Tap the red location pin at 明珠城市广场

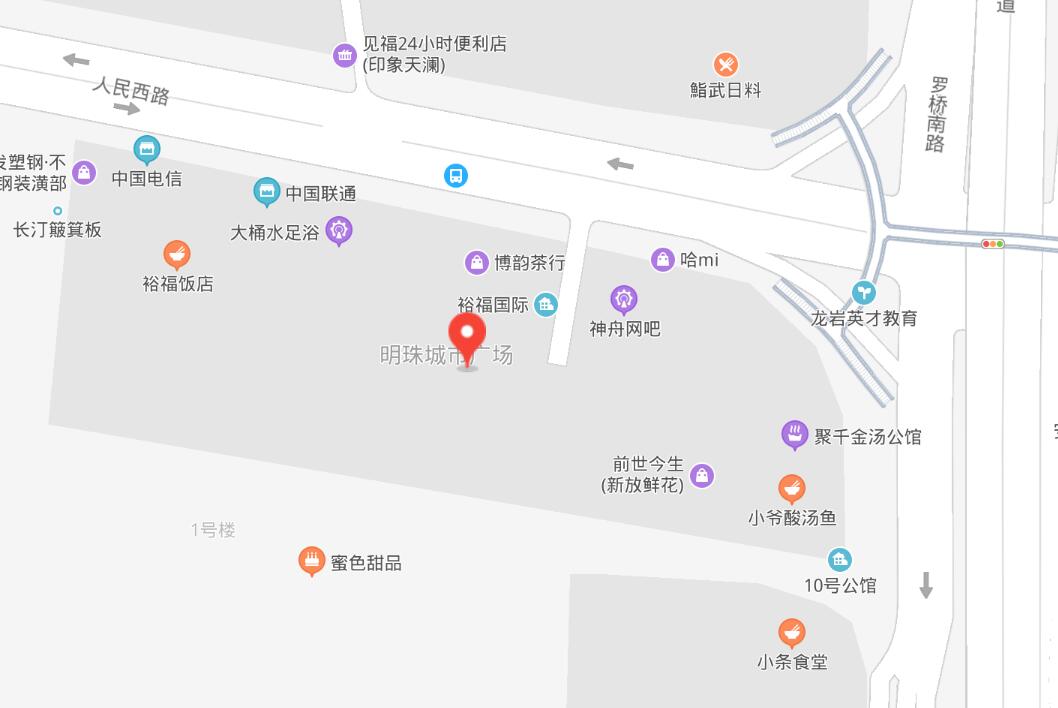pos(467,337)
